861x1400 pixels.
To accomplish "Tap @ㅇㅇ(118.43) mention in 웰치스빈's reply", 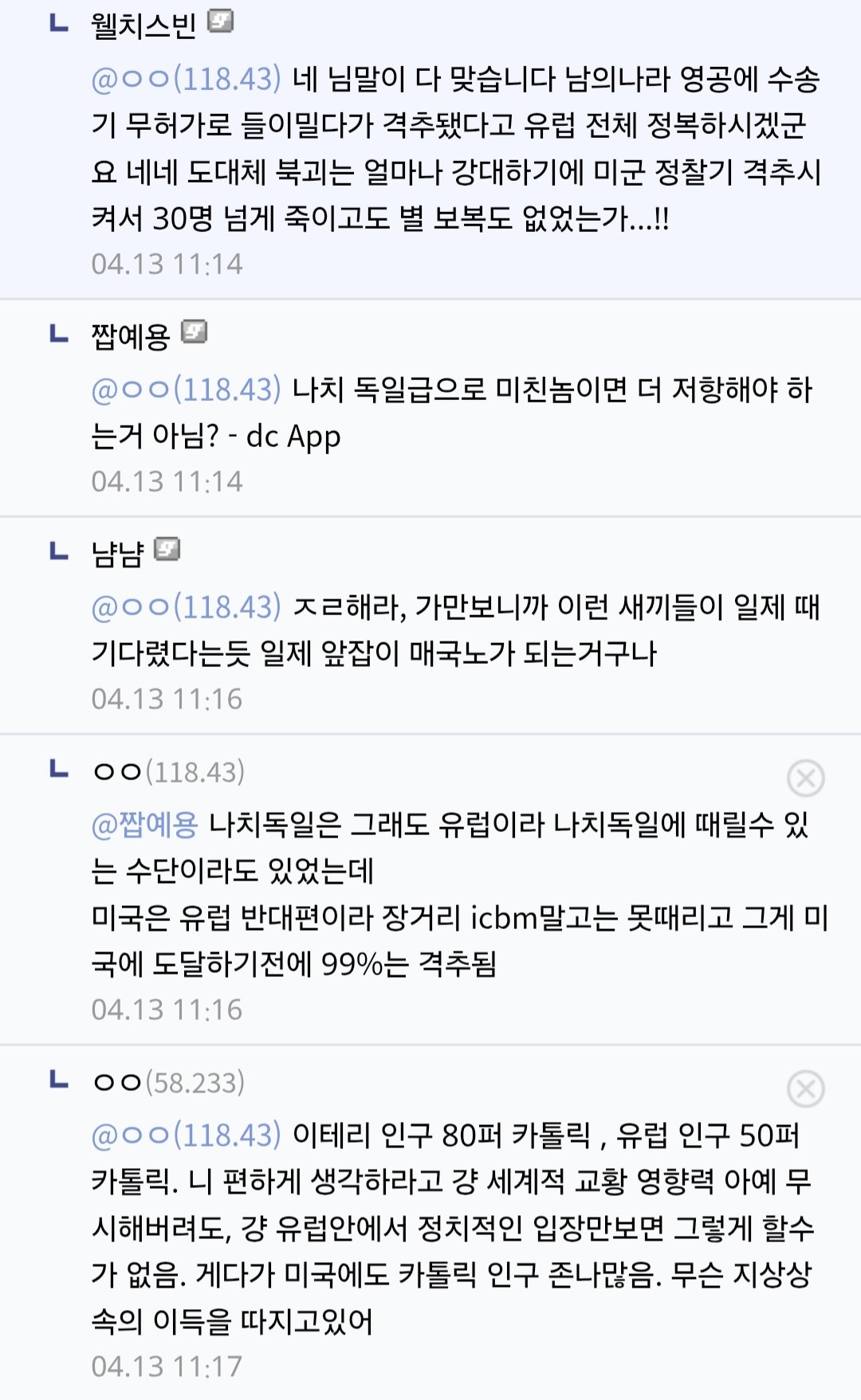I will click(186, 78).
